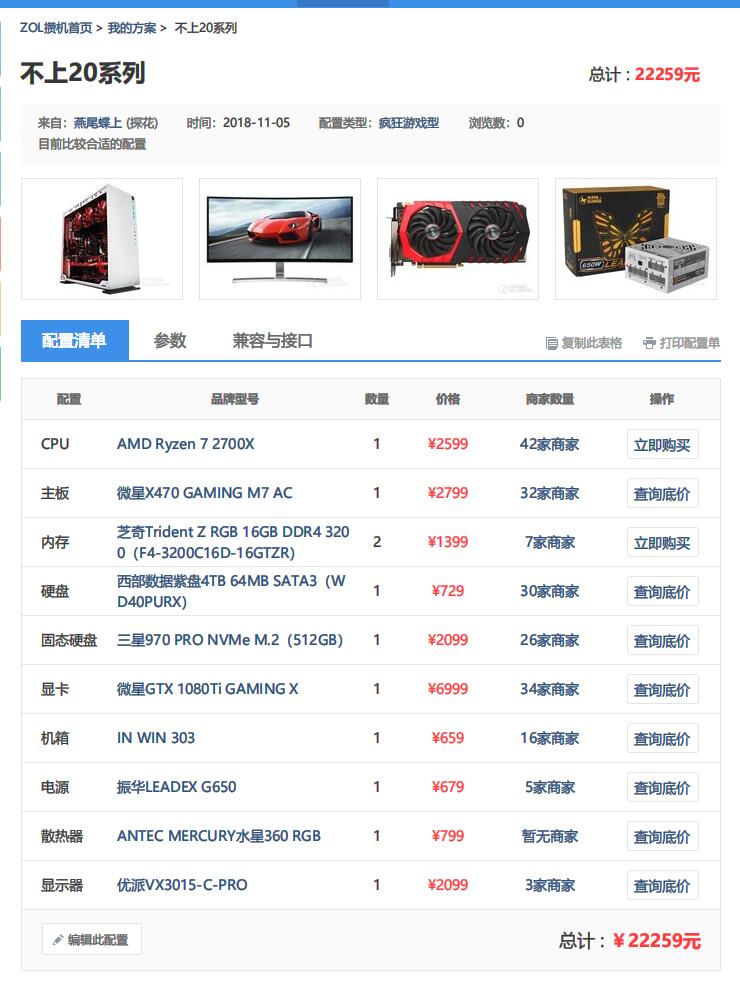Copy the table with 复制此表格
This screenshot has height=990, width=740.
click(x=584, y=343)
